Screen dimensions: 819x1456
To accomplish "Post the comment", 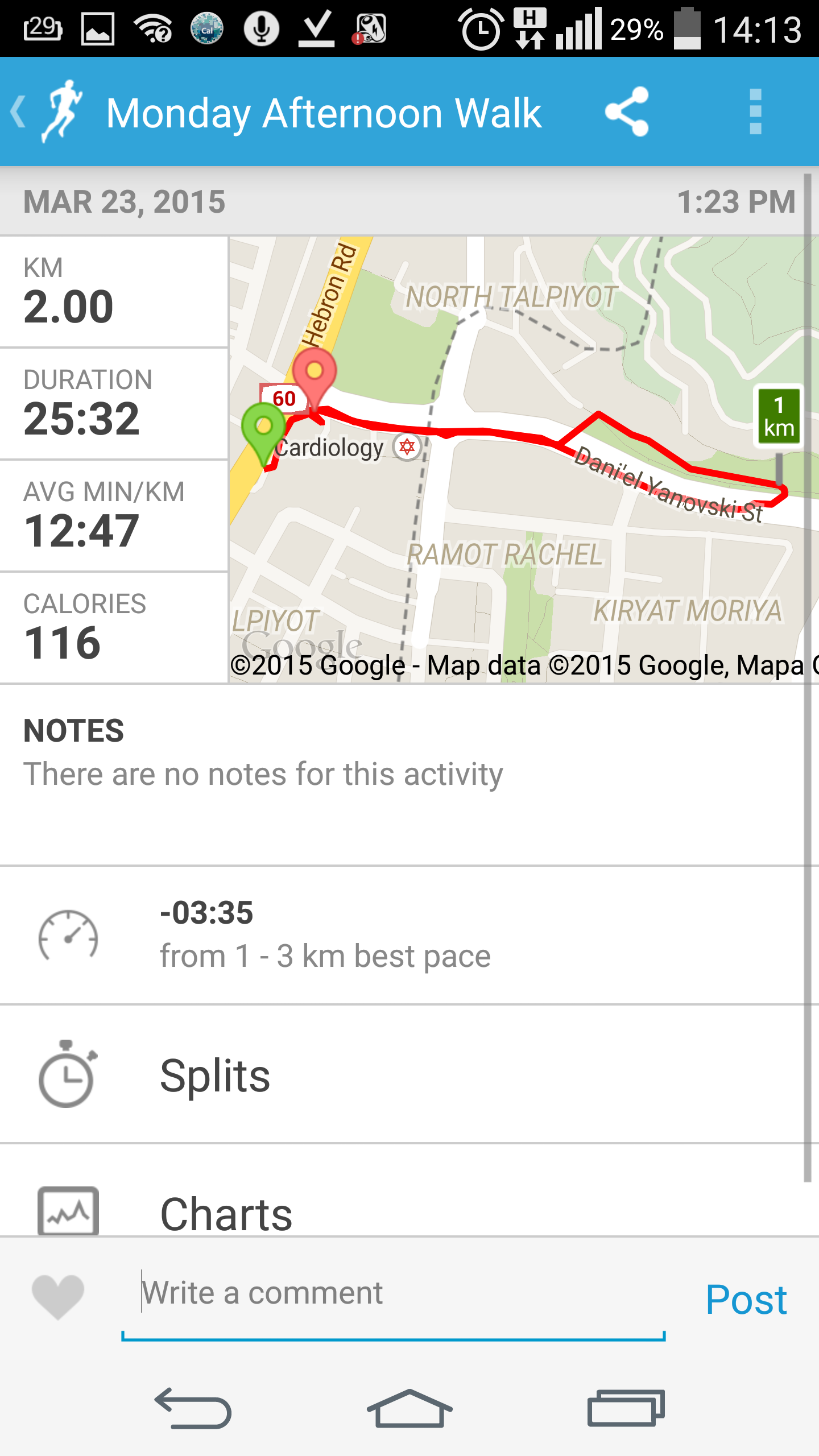I will [x=746, y=1300].
